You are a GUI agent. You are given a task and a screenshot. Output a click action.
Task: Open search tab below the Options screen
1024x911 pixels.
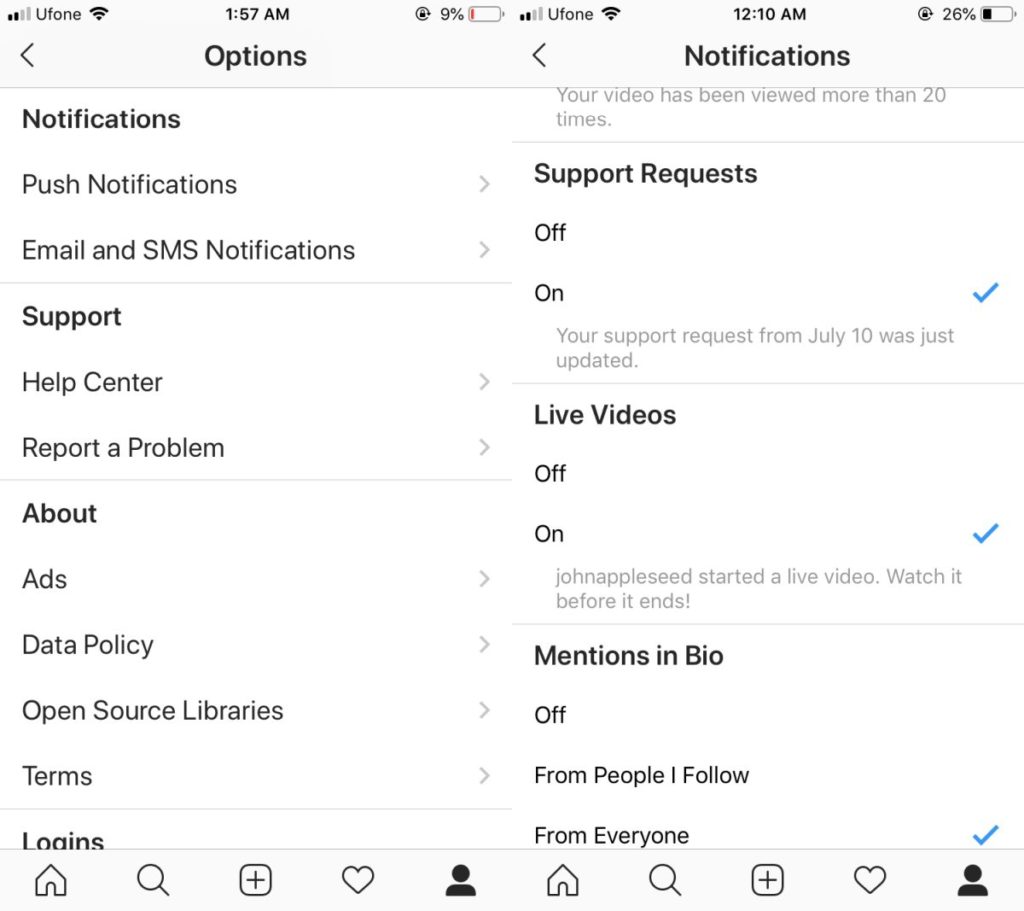coord(153,880)
